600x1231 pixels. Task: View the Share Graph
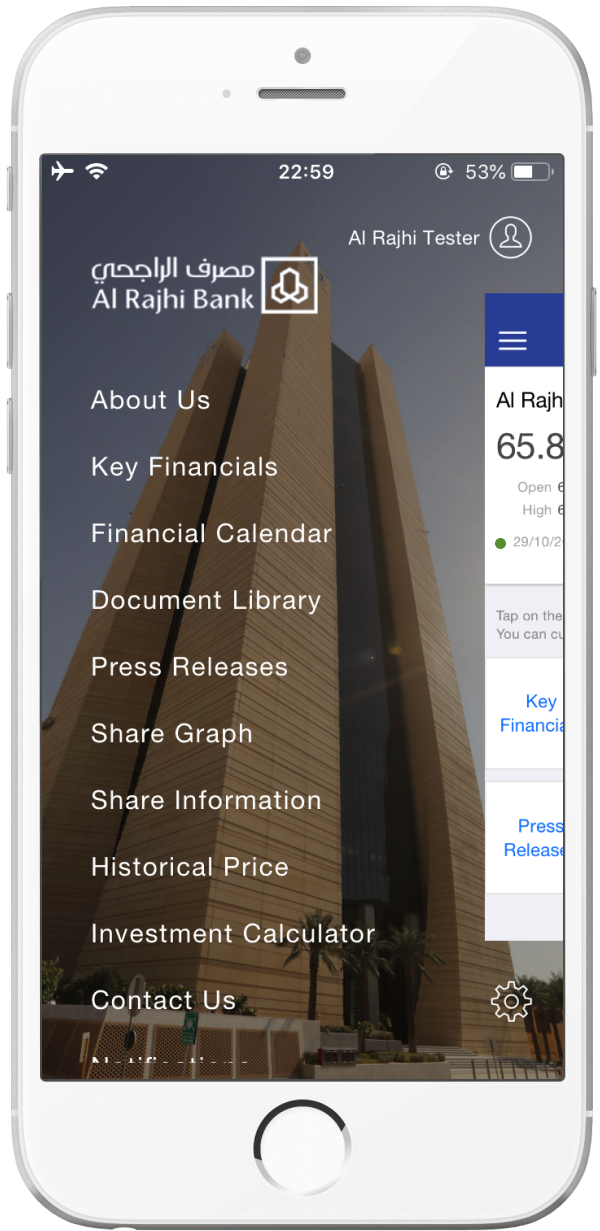[x=171, y=734]
